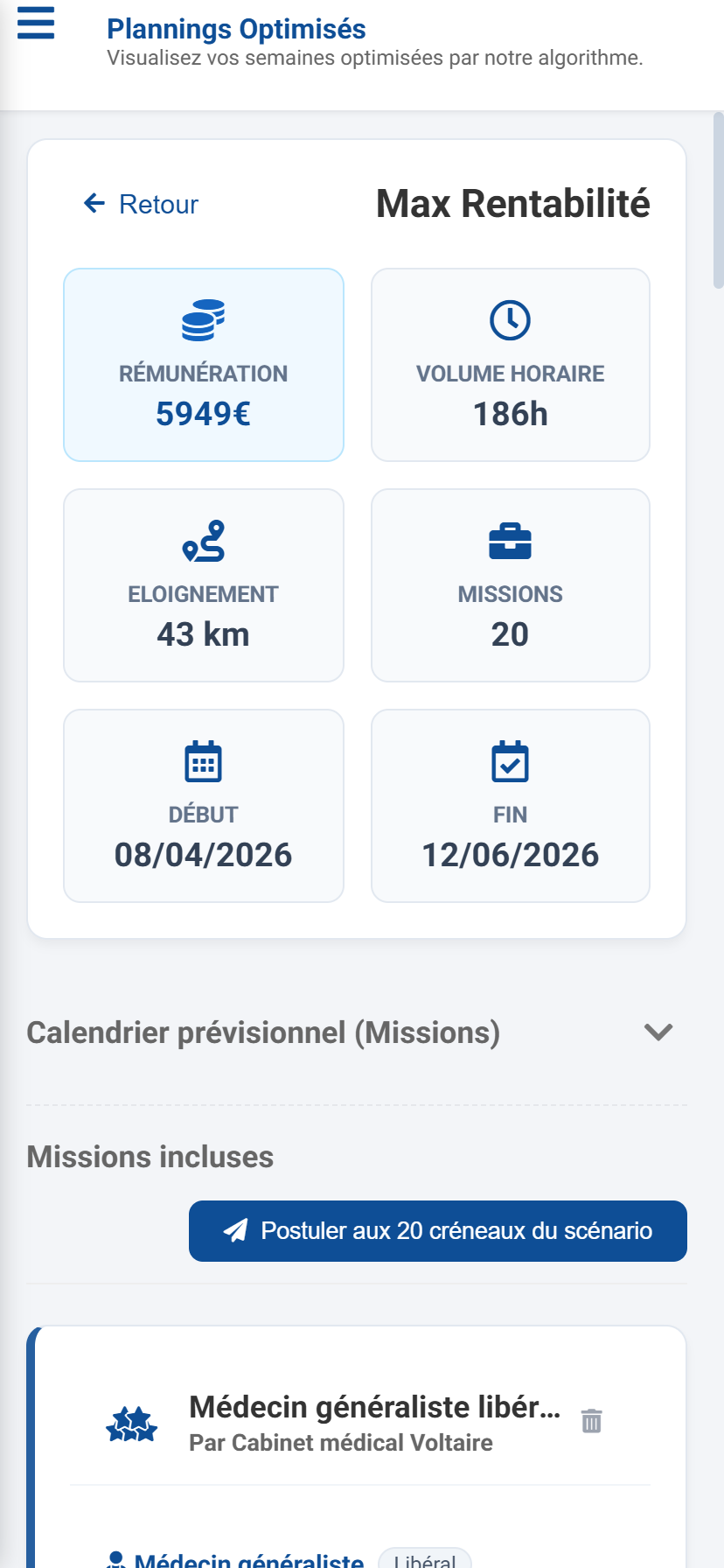The image size is (724, 1568).
Task: Click the clock icon on the Volume Horaire card
Action: tap(510, 320)
